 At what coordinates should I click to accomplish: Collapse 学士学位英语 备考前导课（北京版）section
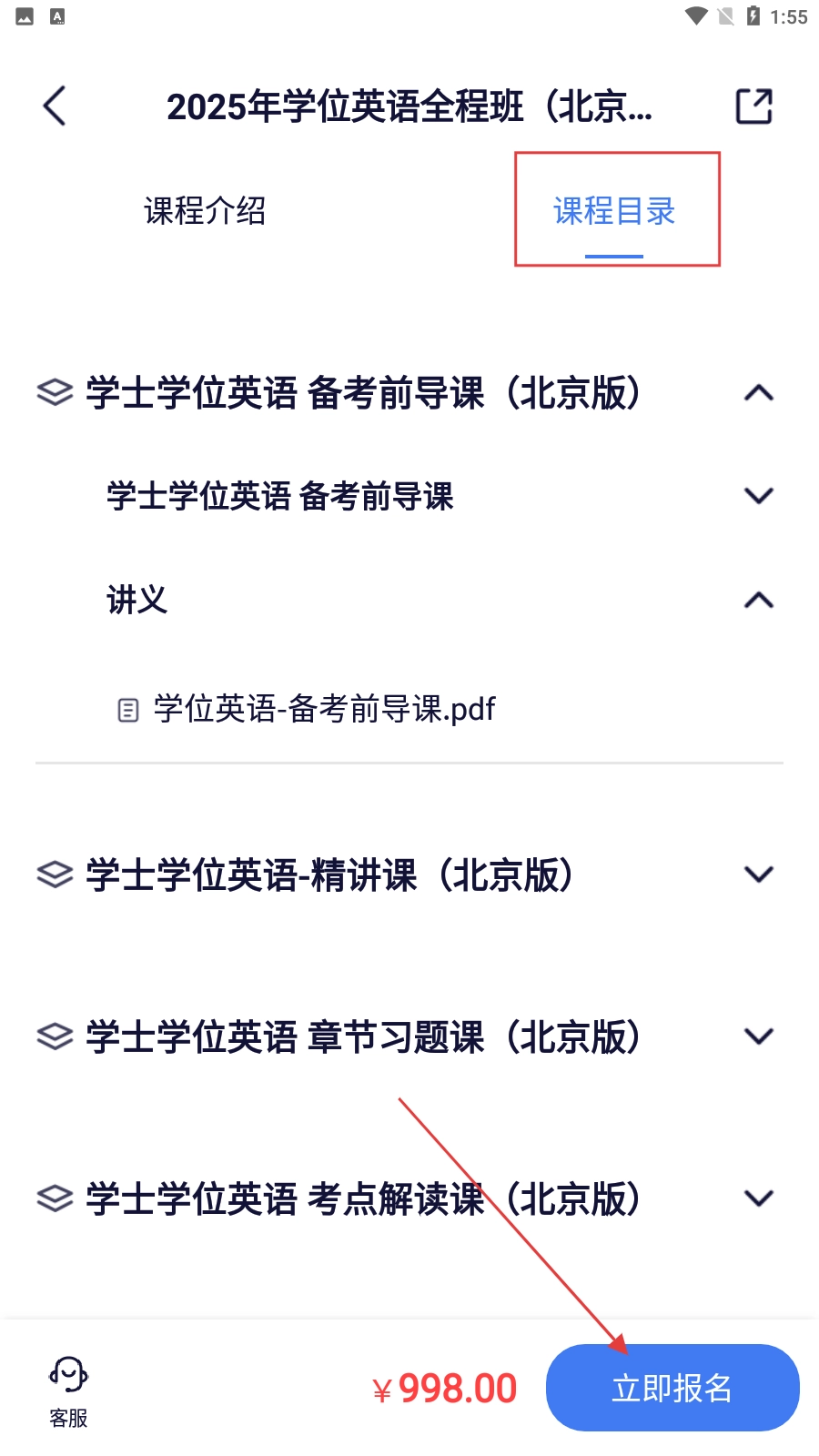[758, 393]
